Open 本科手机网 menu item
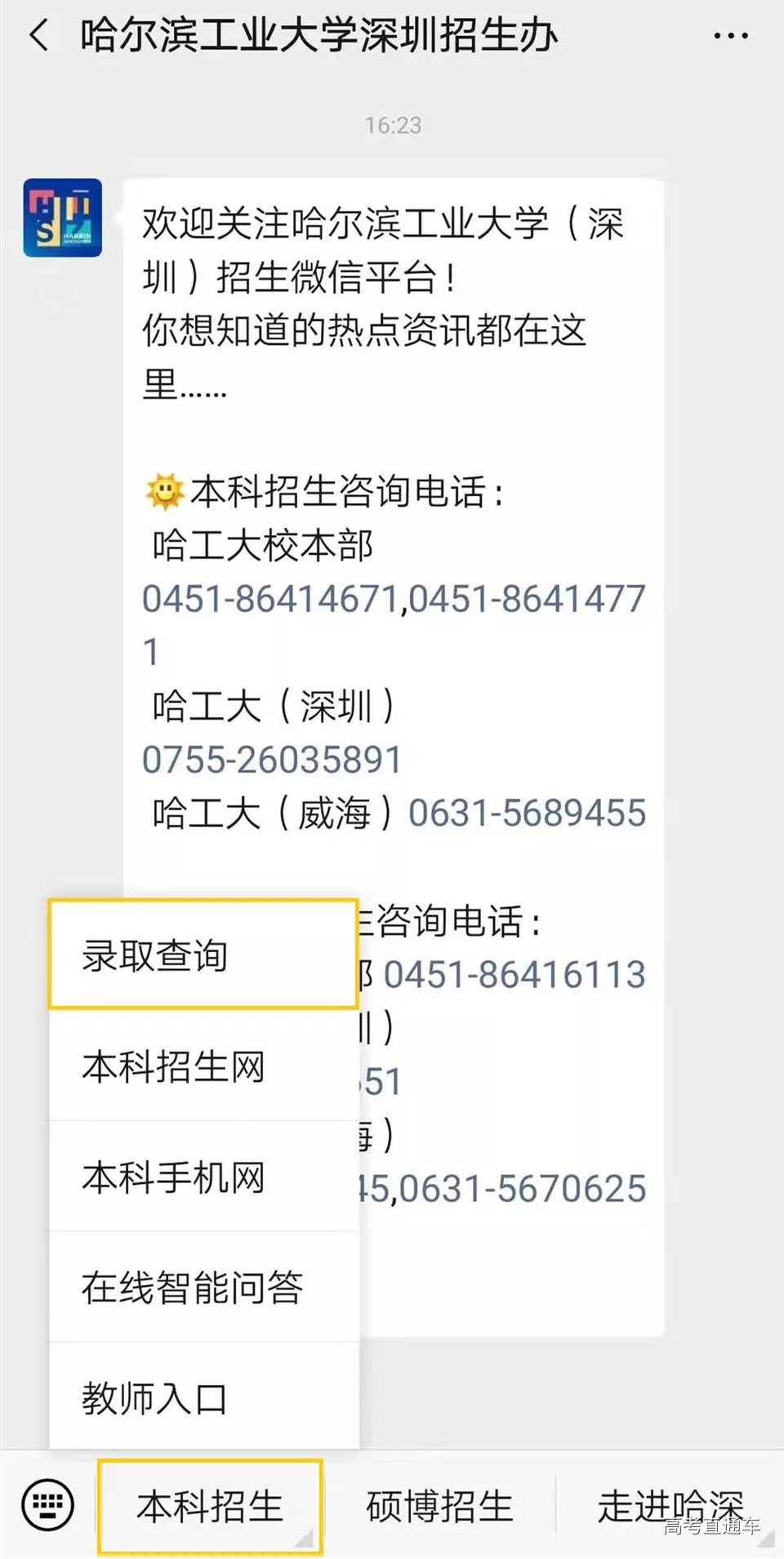This screenshot has width=784, height=1559. (203, 1177)
